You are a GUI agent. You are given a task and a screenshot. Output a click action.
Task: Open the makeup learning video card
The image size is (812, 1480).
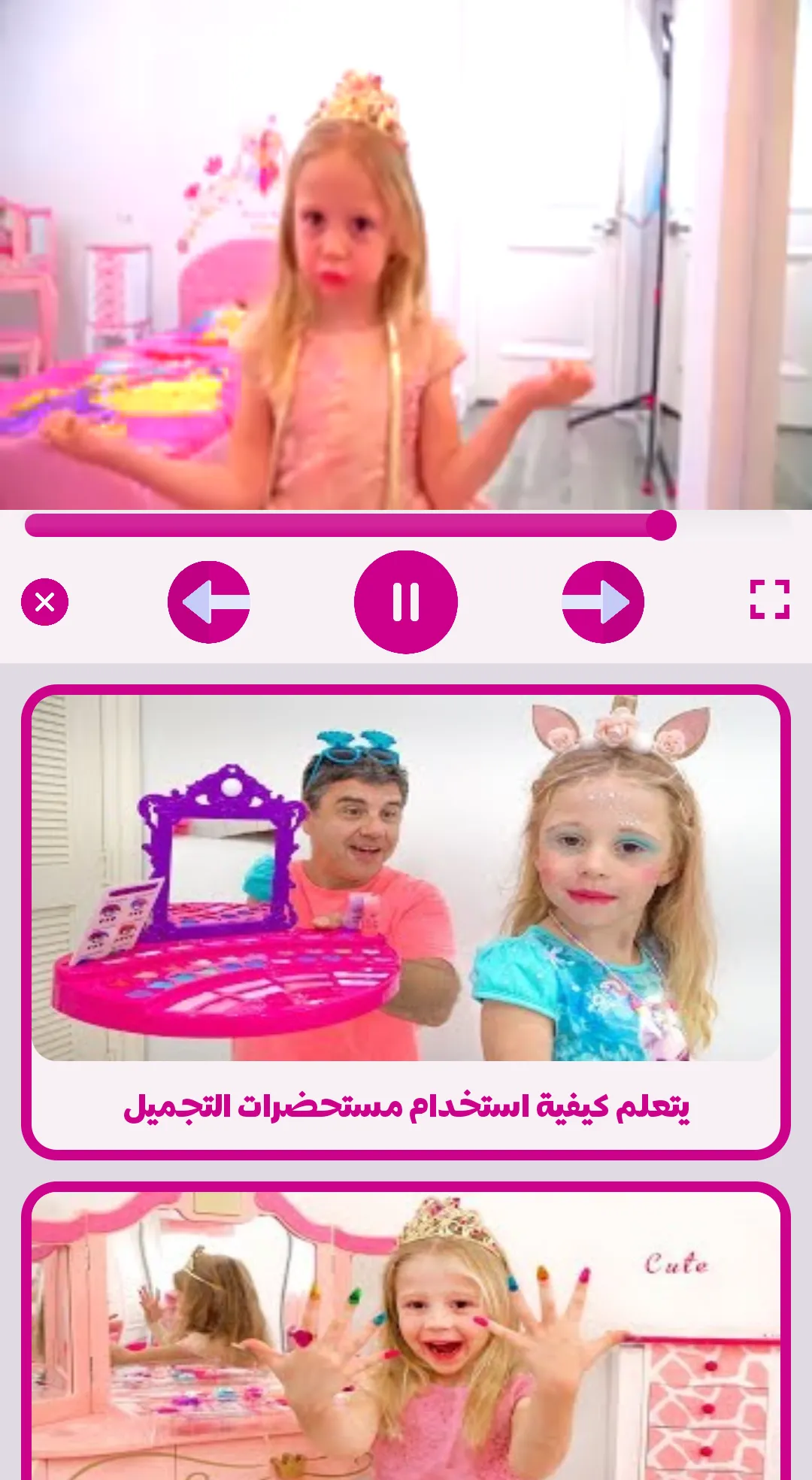click(406, 922)
